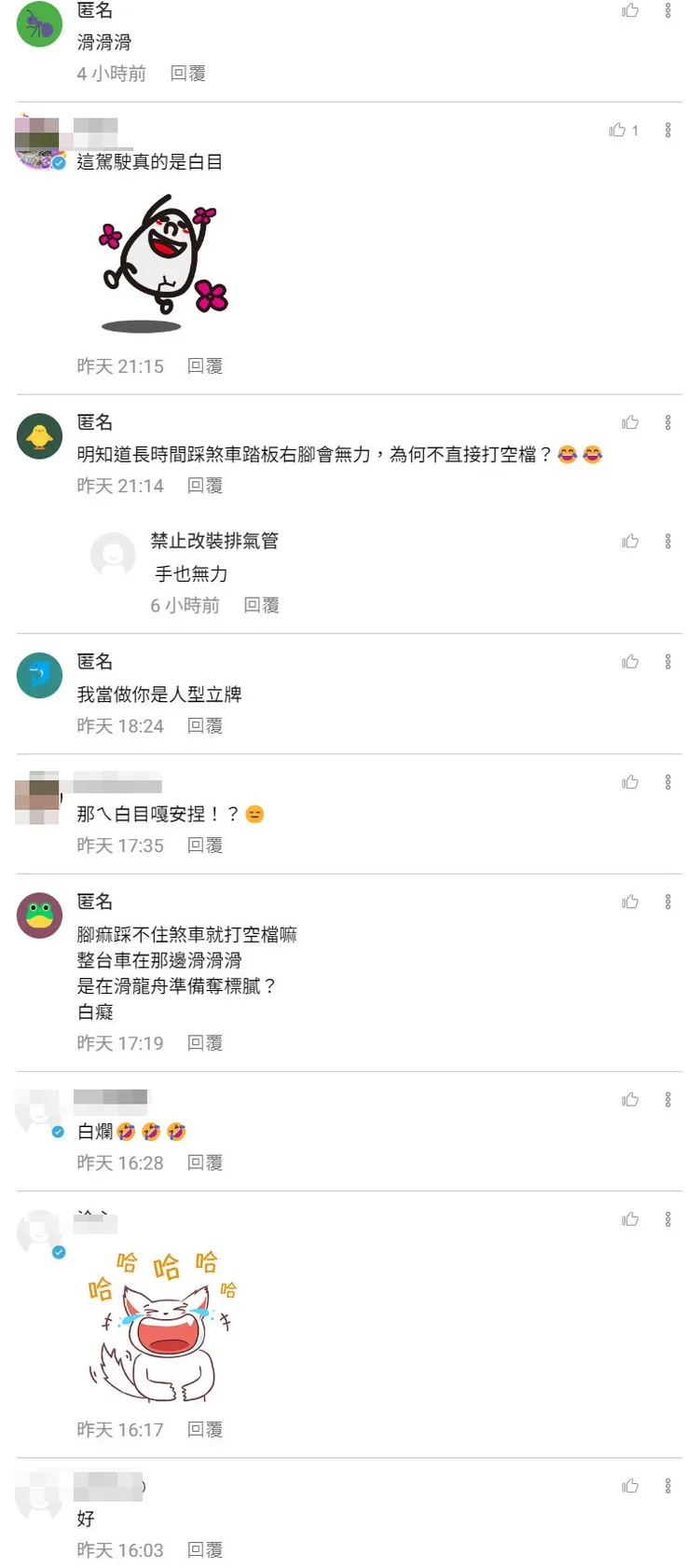Reply to 禁止改裝排氣管's comment
The image size is (699, 1568).
tap(261, 606)
